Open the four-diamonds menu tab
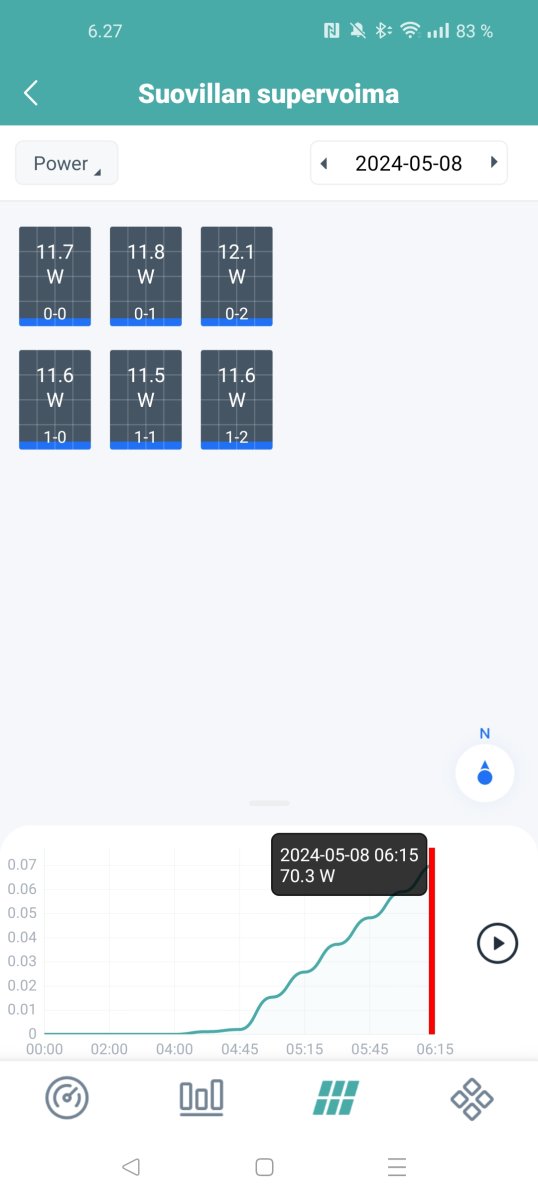The width and height of the screenshot is (538, 1200). pos(472,1099)
